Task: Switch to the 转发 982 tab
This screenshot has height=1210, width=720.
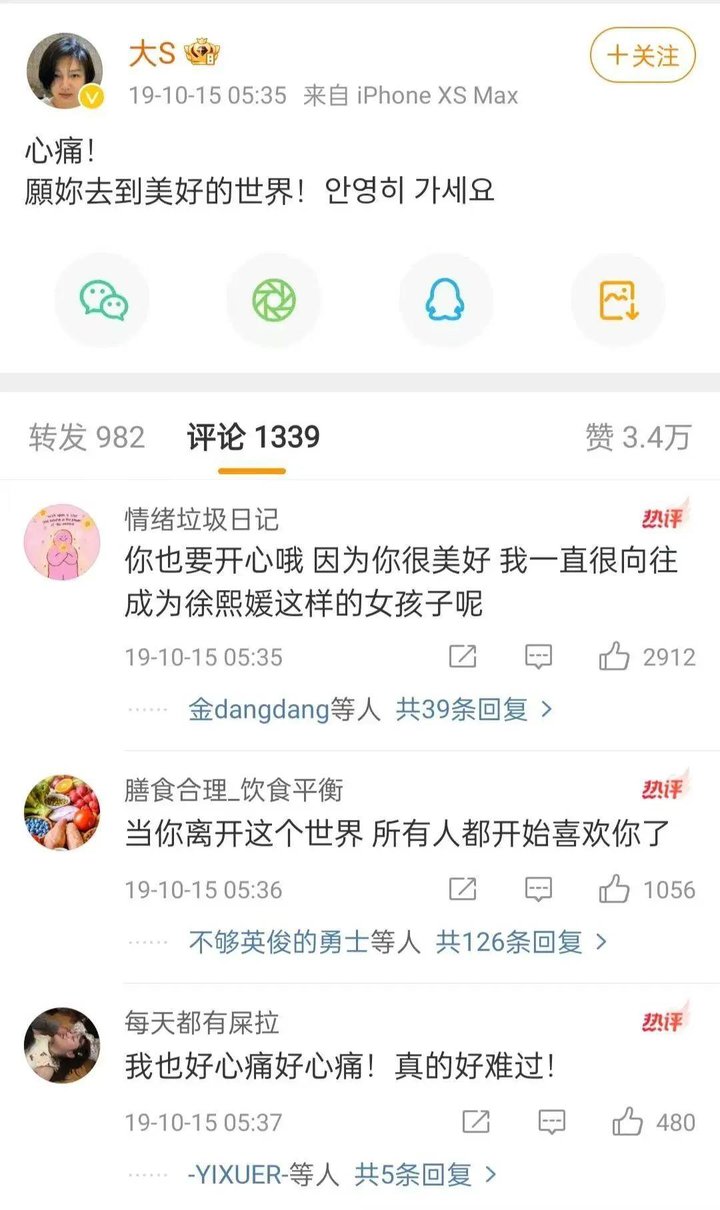Action: [x=87, y=437]
